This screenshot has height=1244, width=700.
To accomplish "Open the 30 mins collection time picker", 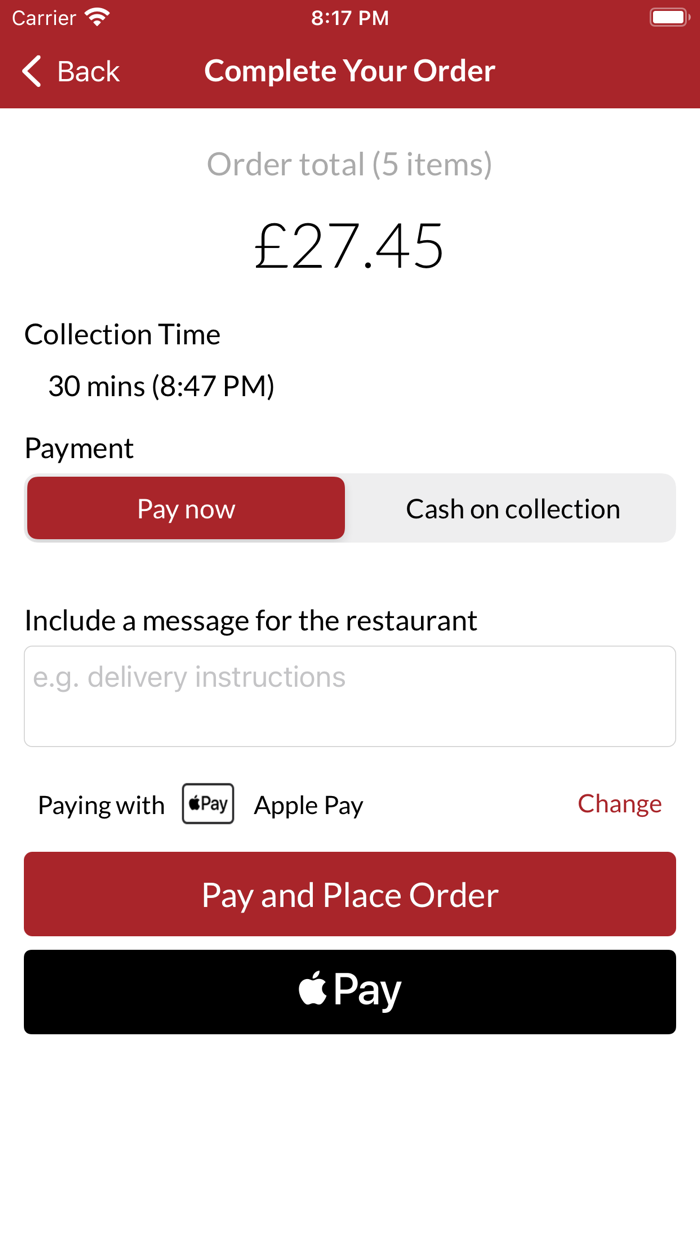I will (161, 386).
